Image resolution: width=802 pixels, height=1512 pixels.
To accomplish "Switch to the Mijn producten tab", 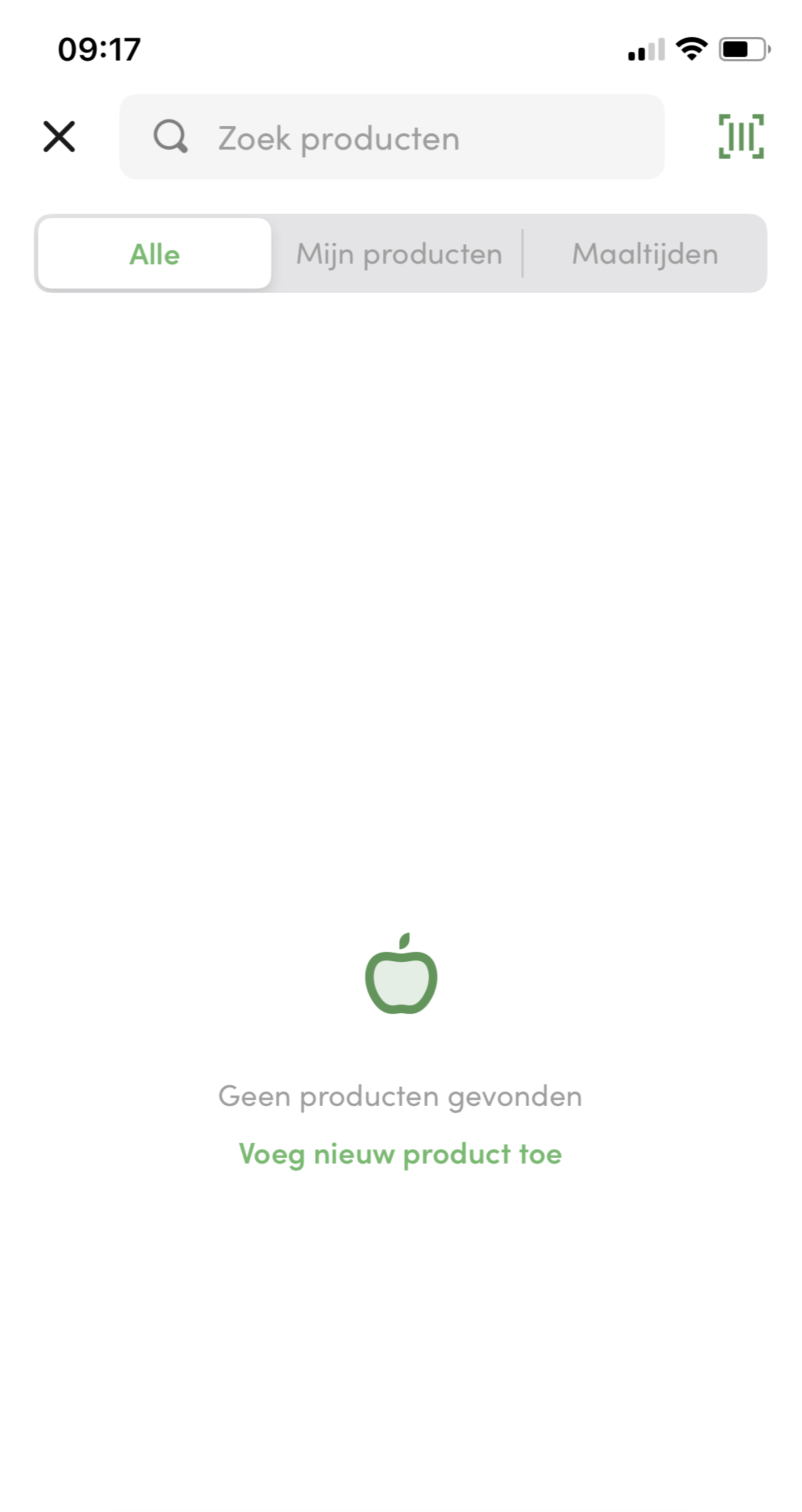I will [399, 254].
